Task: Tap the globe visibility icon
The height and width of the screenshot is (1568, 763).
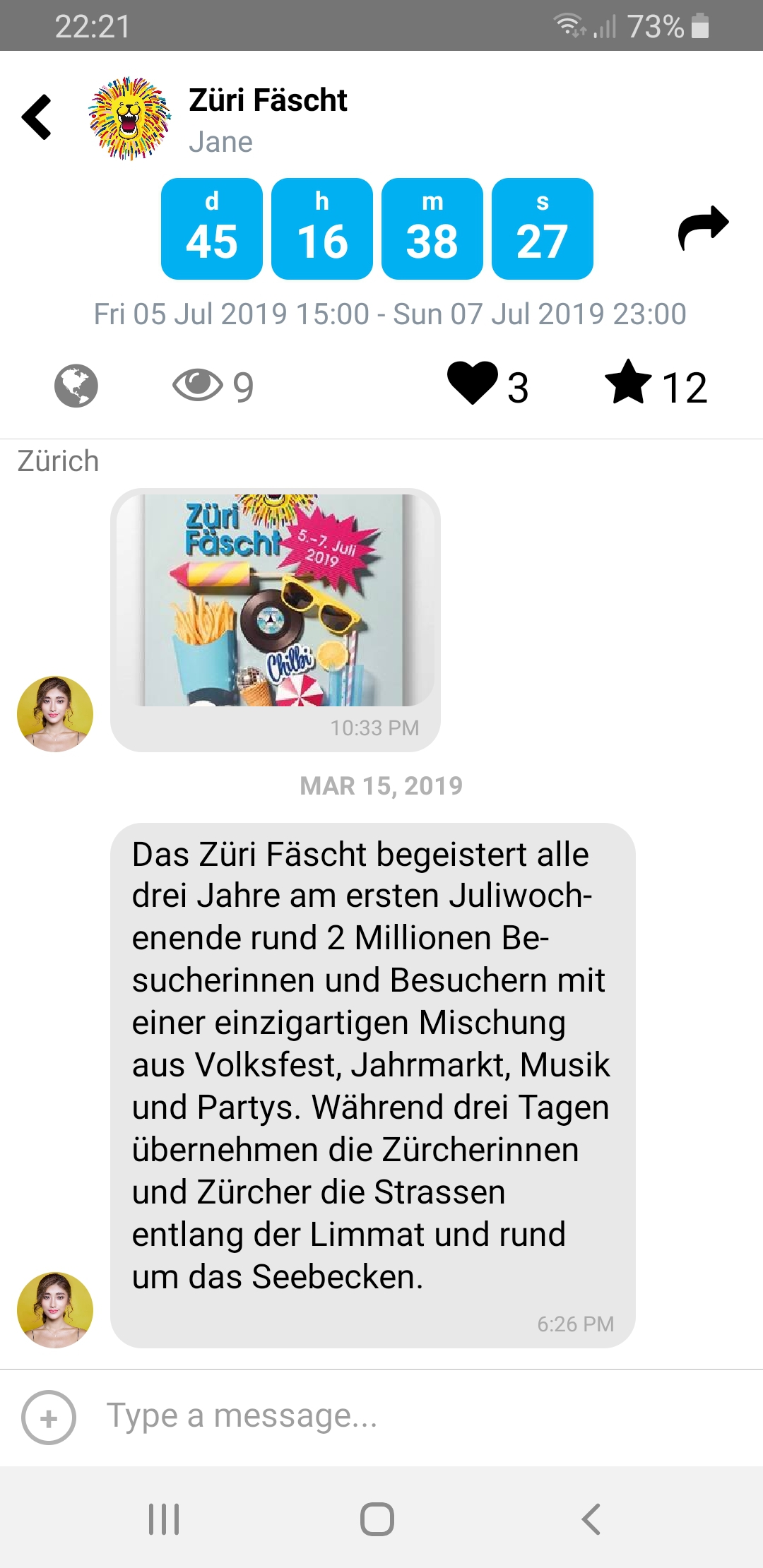Action: pos(76,386)
